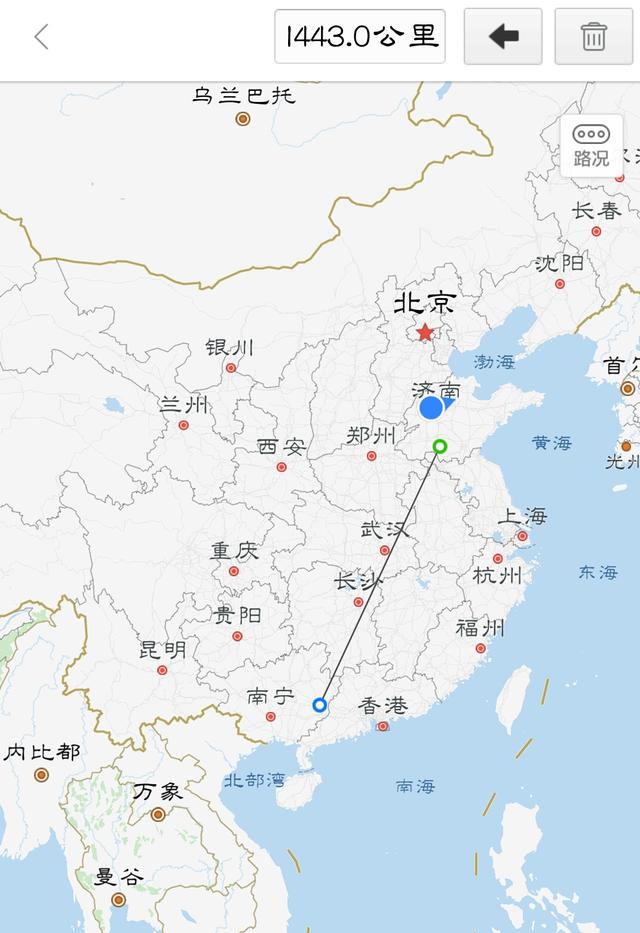Go back using the top-left chevron
Viewport: 640px width, 933px height.
click(x=41, y=37)
